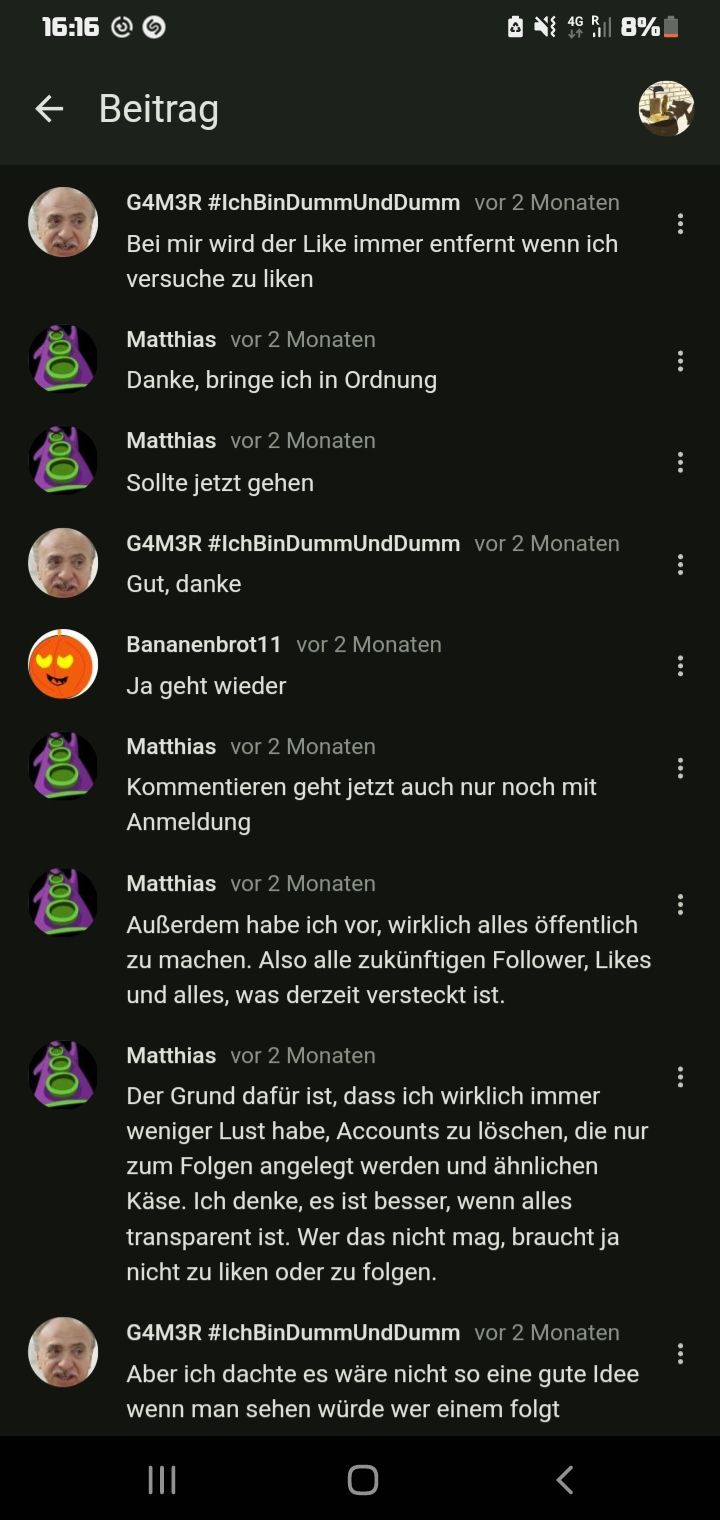
Task: Go back from the Beitrag screen
Action: click(x=48, y=109)
